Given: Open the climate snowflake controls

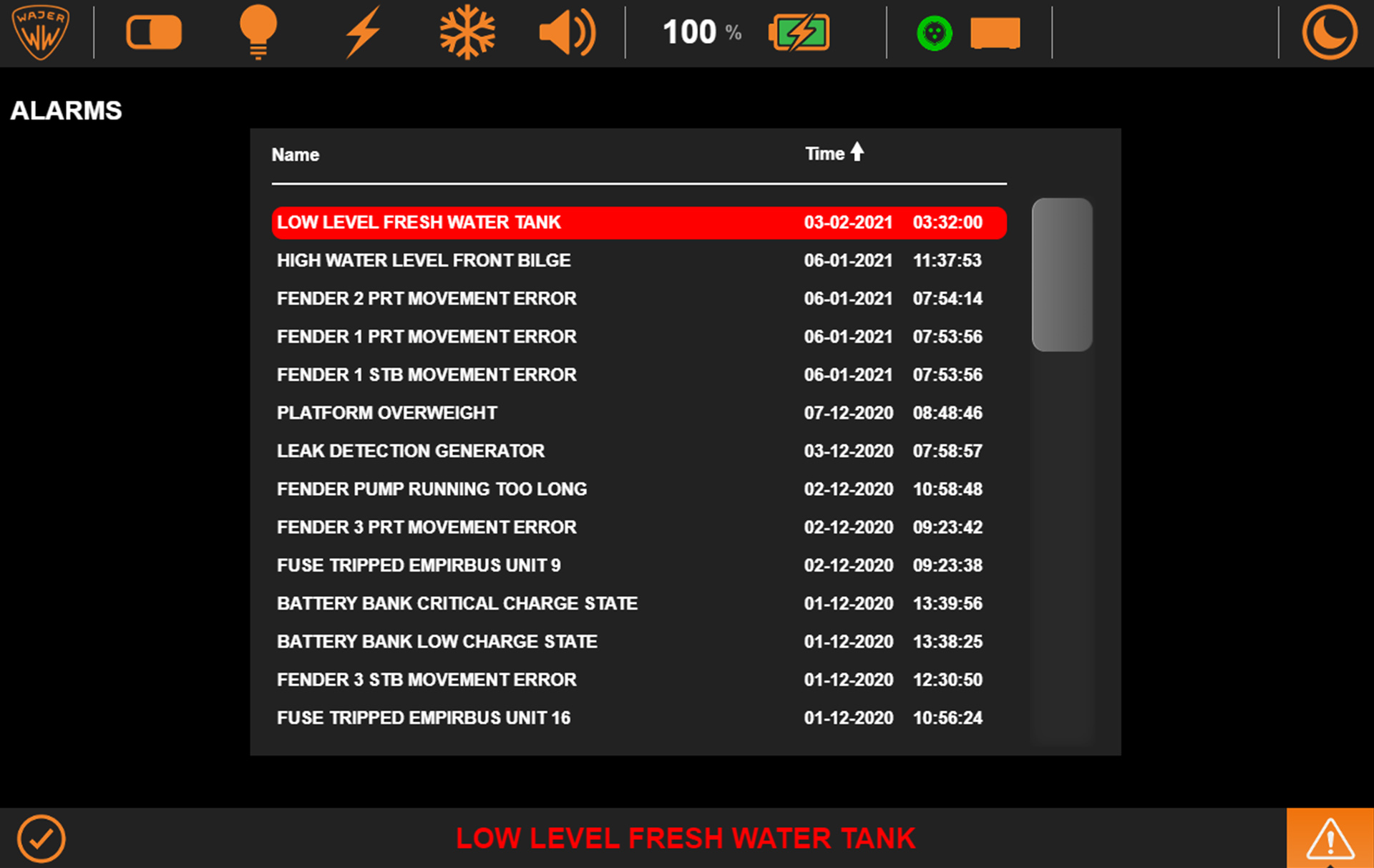Looking at the screenshot, I should (467, 32).
